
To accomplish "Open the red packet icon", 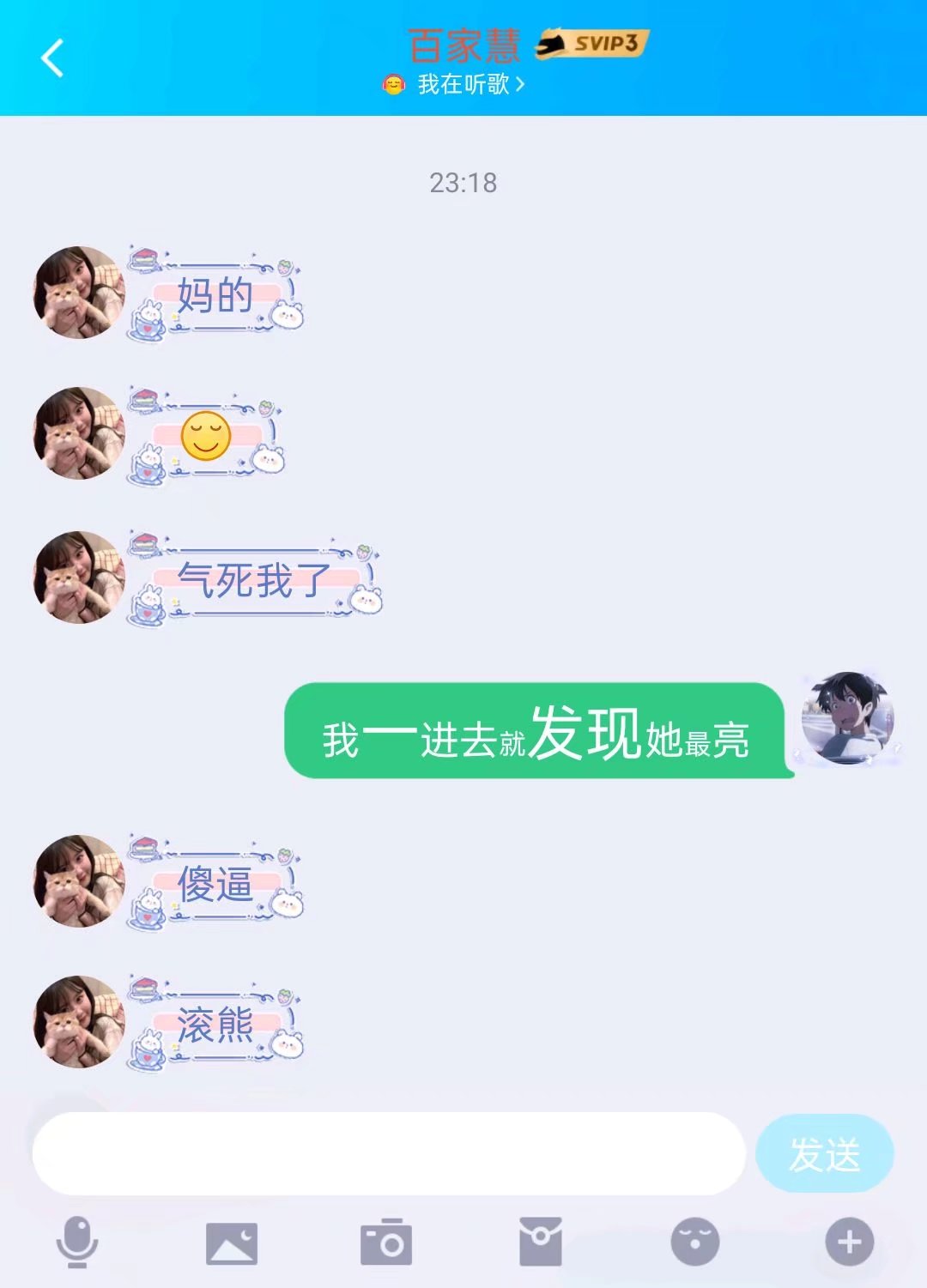I will click(x=540, y=1242).
